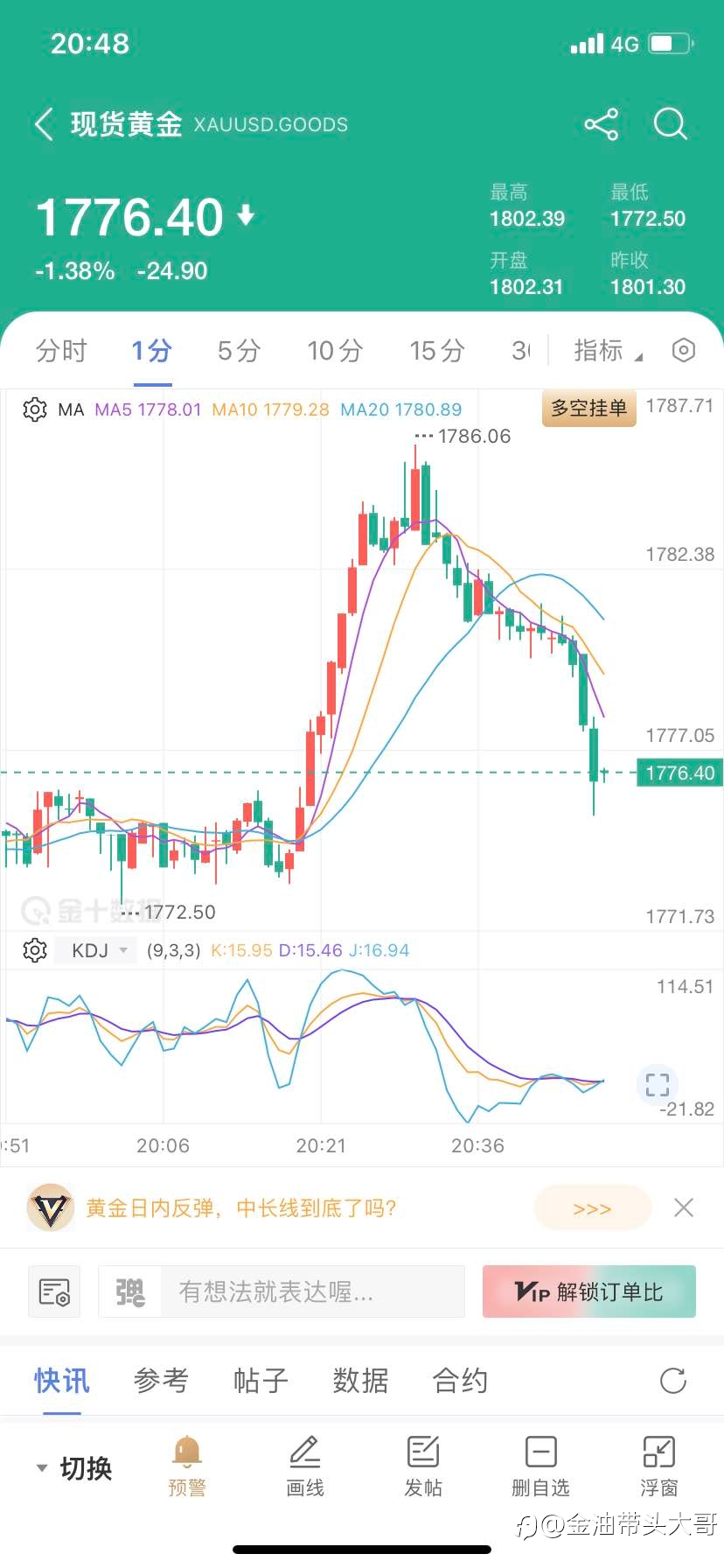
Task: Expand the chart to fullscreen
Action: [x=658, y=1085]
